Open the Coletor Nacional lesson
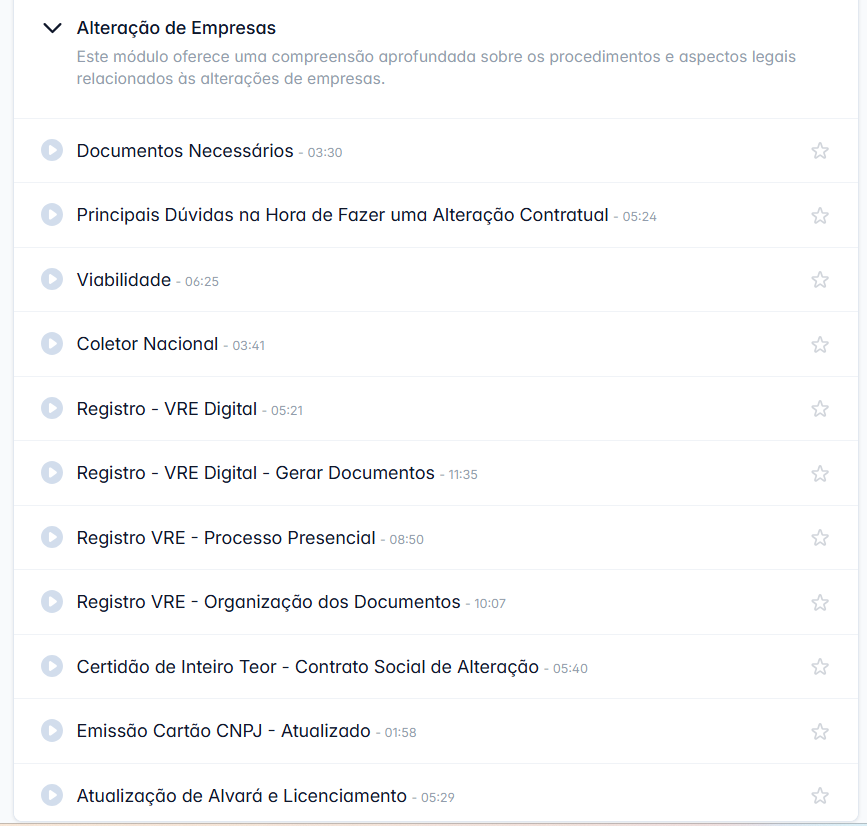The width and height of the screenshot is (867, 826). 147,344
